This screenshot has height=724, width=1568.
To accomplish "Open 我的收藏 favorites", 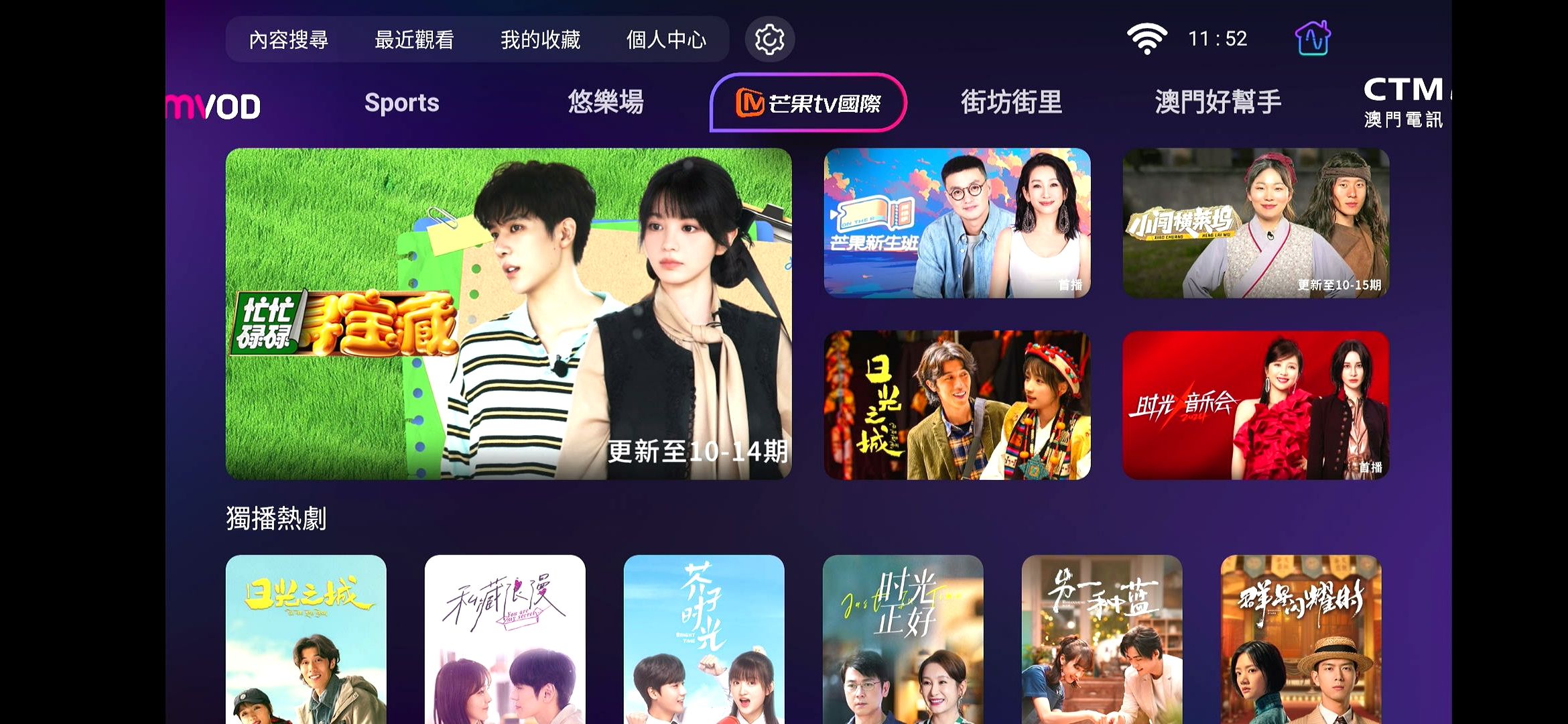I will pos(540,40).
